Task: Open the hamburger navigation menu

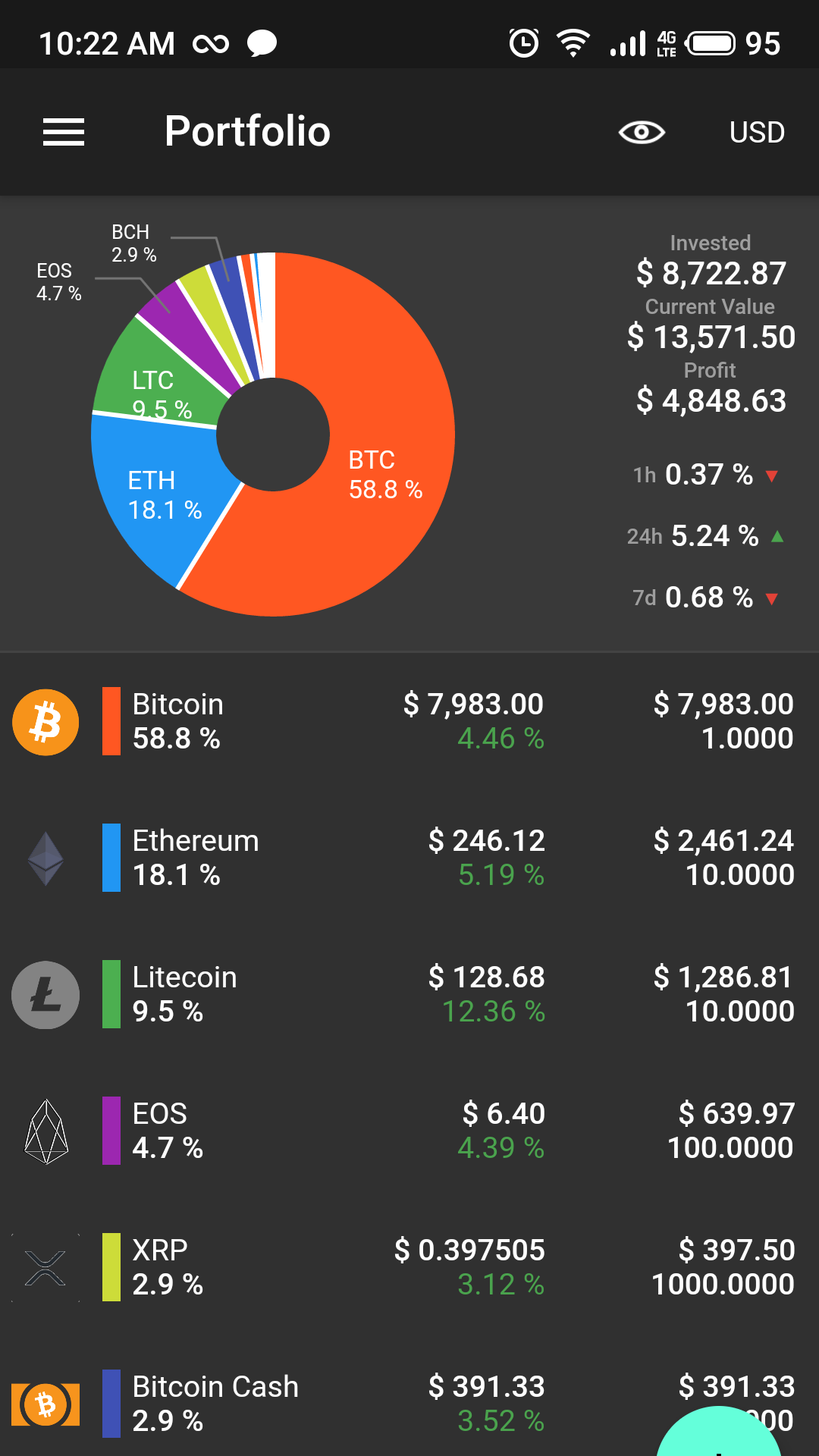Action: (64, 132)
